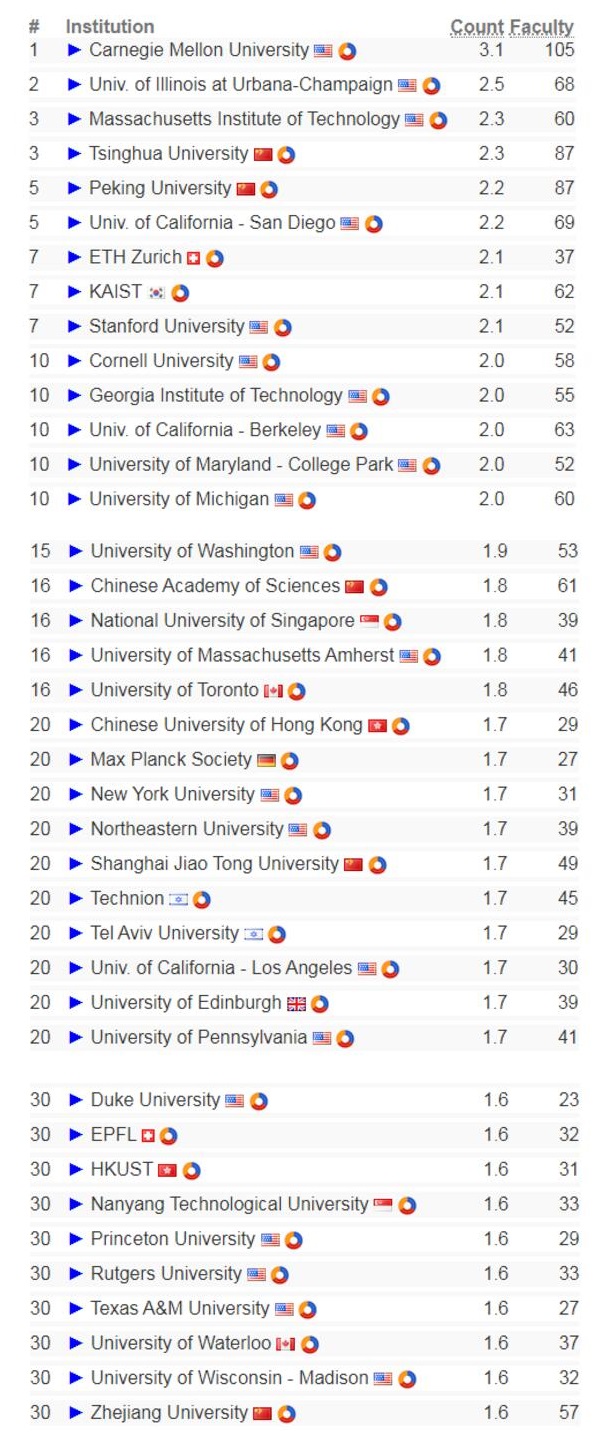Screen dimensions: 602x1452
Task: Expand Carnegie Mellon University faculty list
Action: pos(75,50)
